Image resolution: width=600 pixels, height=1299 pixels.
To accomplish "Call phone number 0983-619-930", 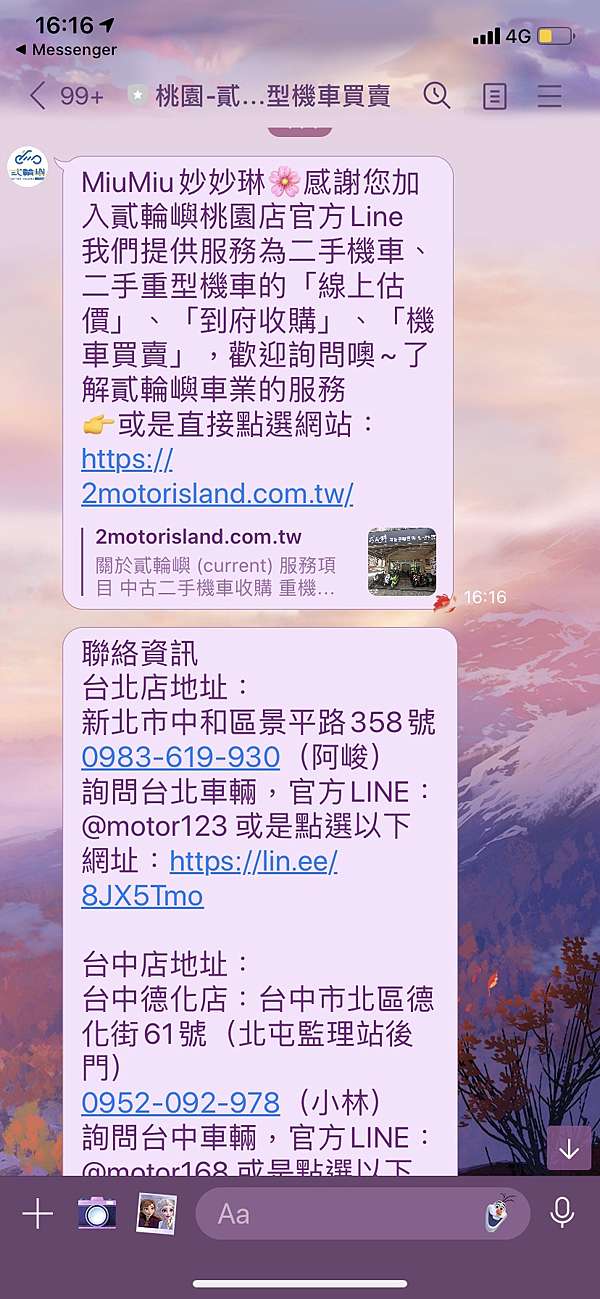I will coord(180,756).
